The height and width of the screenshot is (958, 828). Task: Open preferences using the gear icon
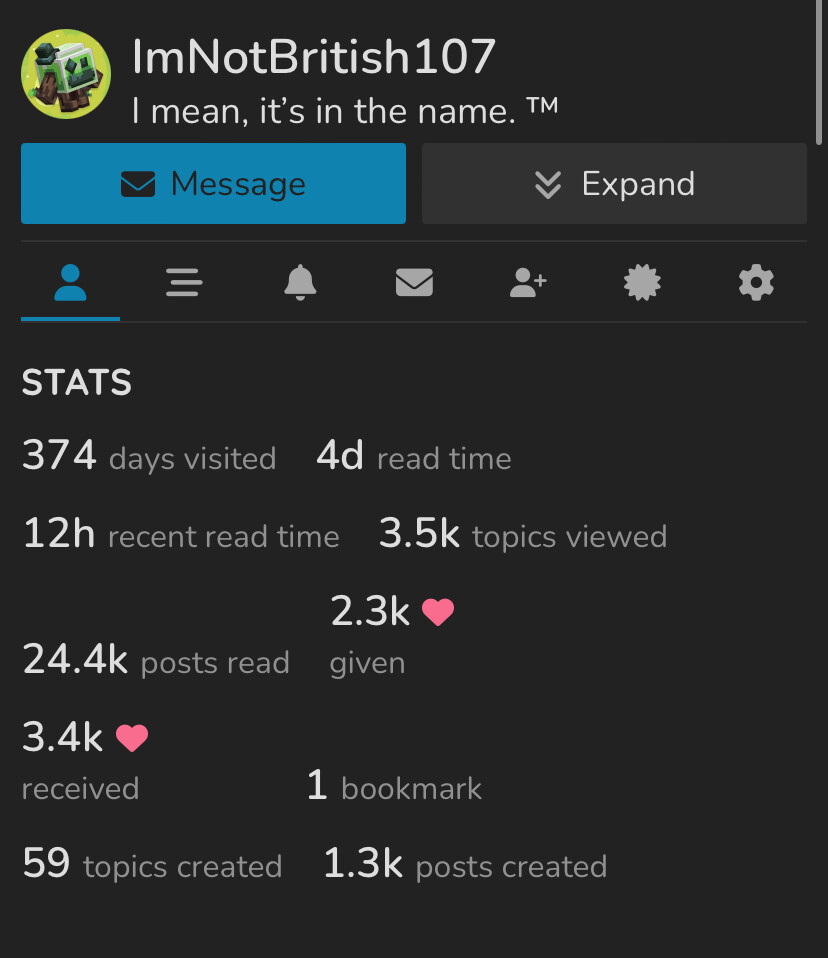pos(756,283)
